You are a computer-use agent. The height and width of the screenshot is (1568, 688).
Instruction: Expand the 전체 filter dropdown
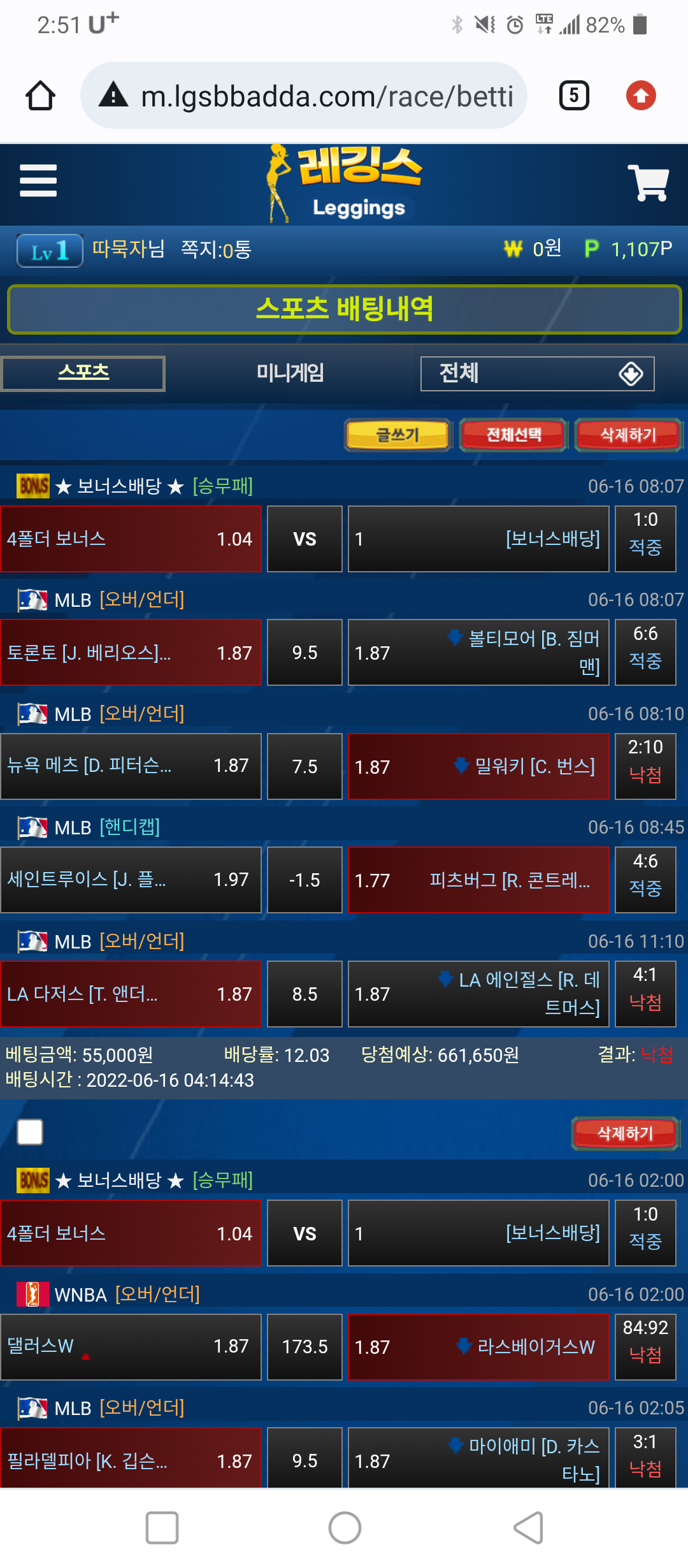coord(537,374)
